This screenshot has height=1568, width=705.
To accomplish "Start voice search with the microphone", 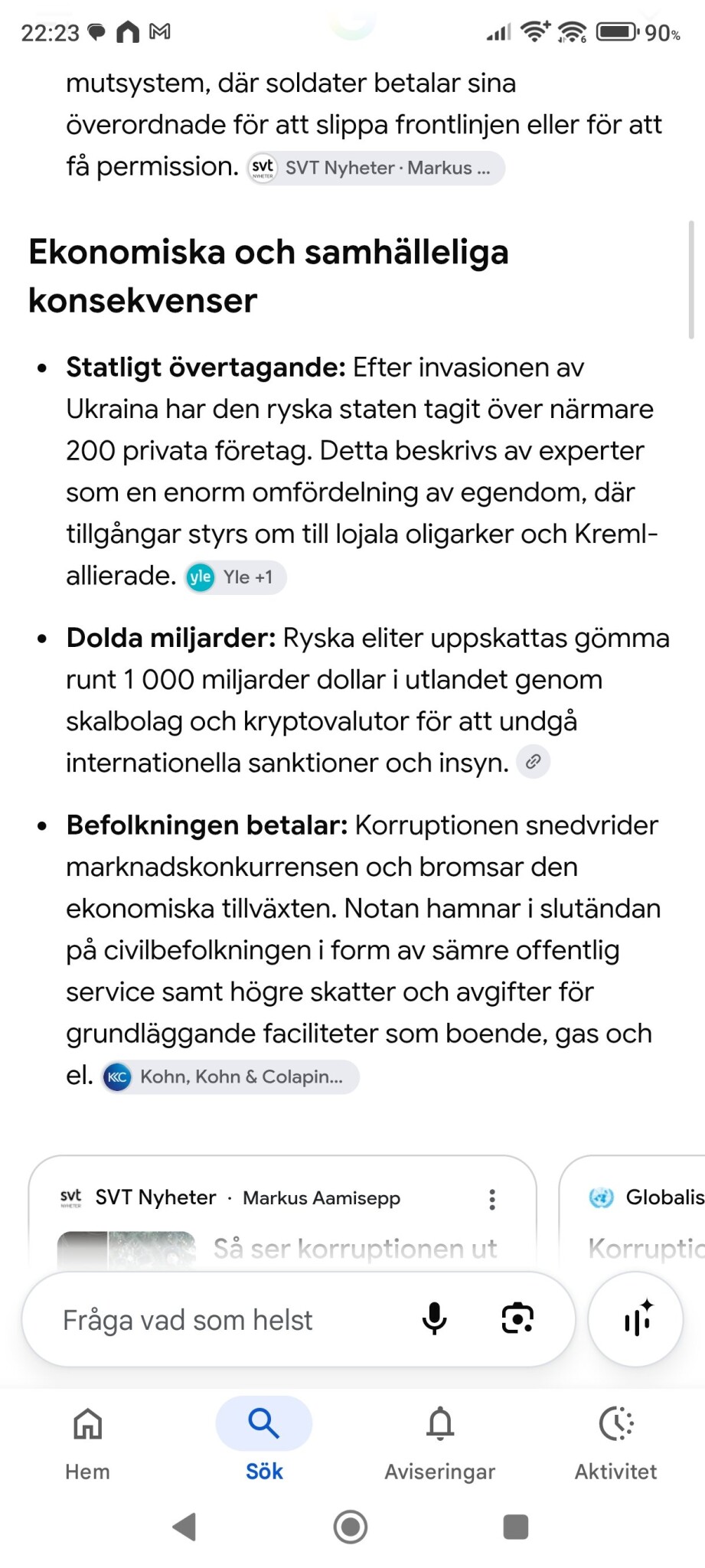I will (434, 1319).
